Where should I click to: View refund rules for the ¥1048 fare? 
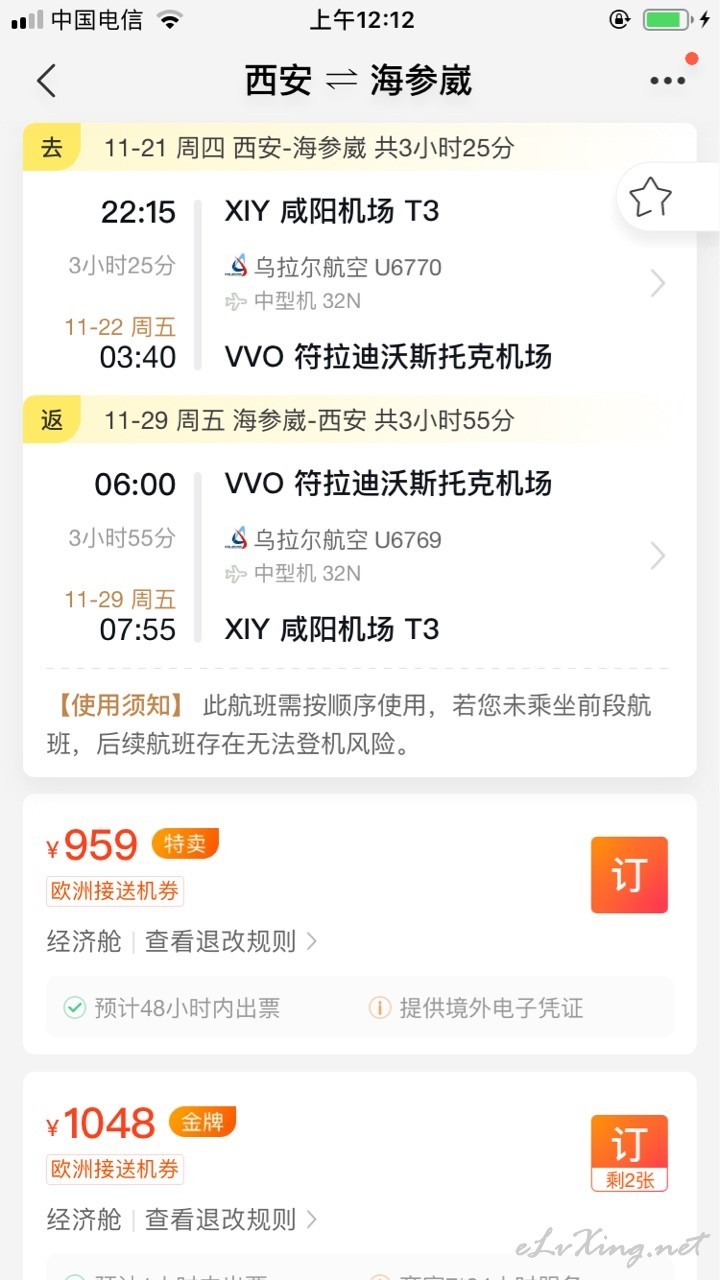point(231,1220)
